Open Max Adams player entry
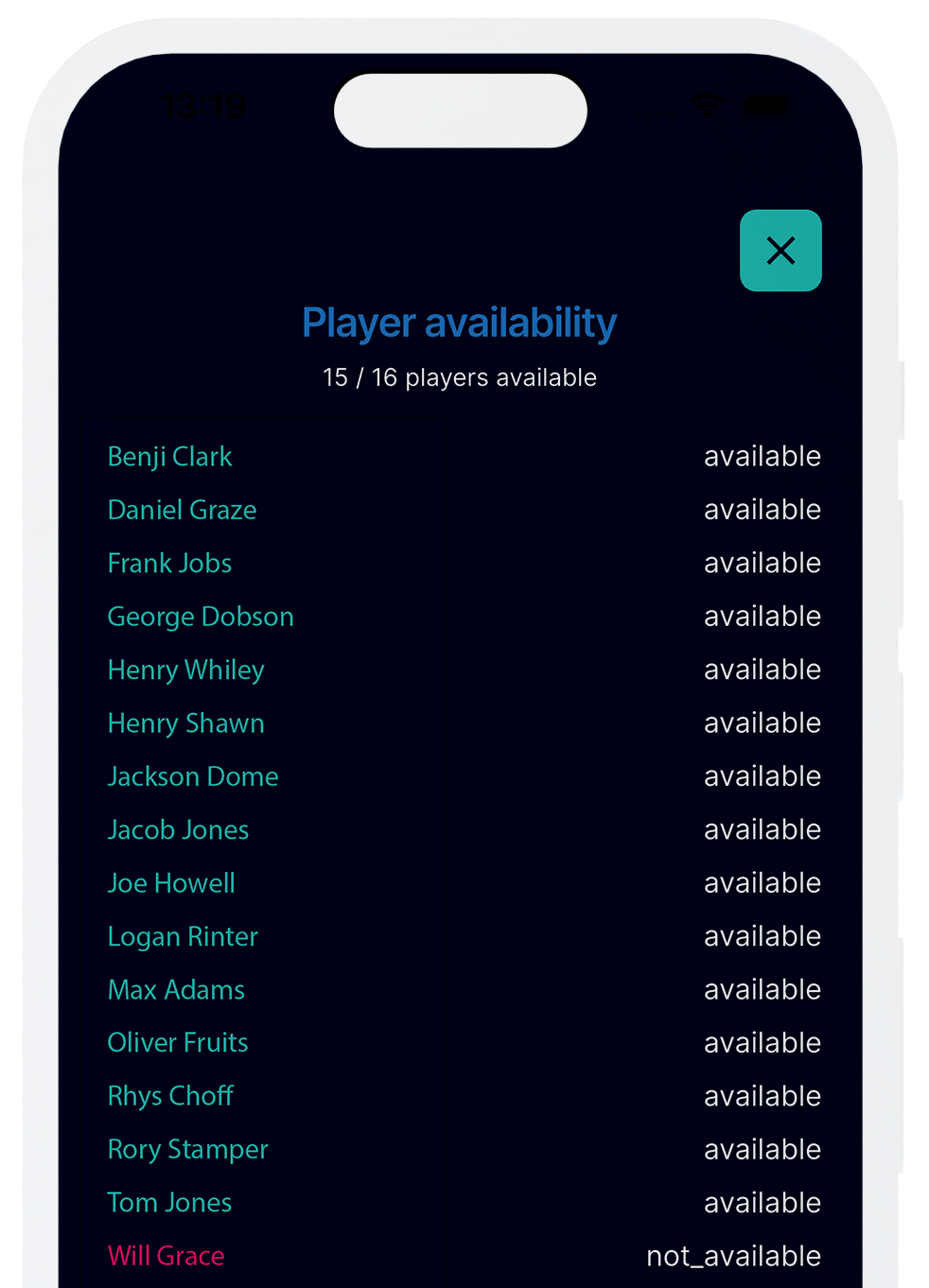Screen dimensions: 929x1288 176,989
